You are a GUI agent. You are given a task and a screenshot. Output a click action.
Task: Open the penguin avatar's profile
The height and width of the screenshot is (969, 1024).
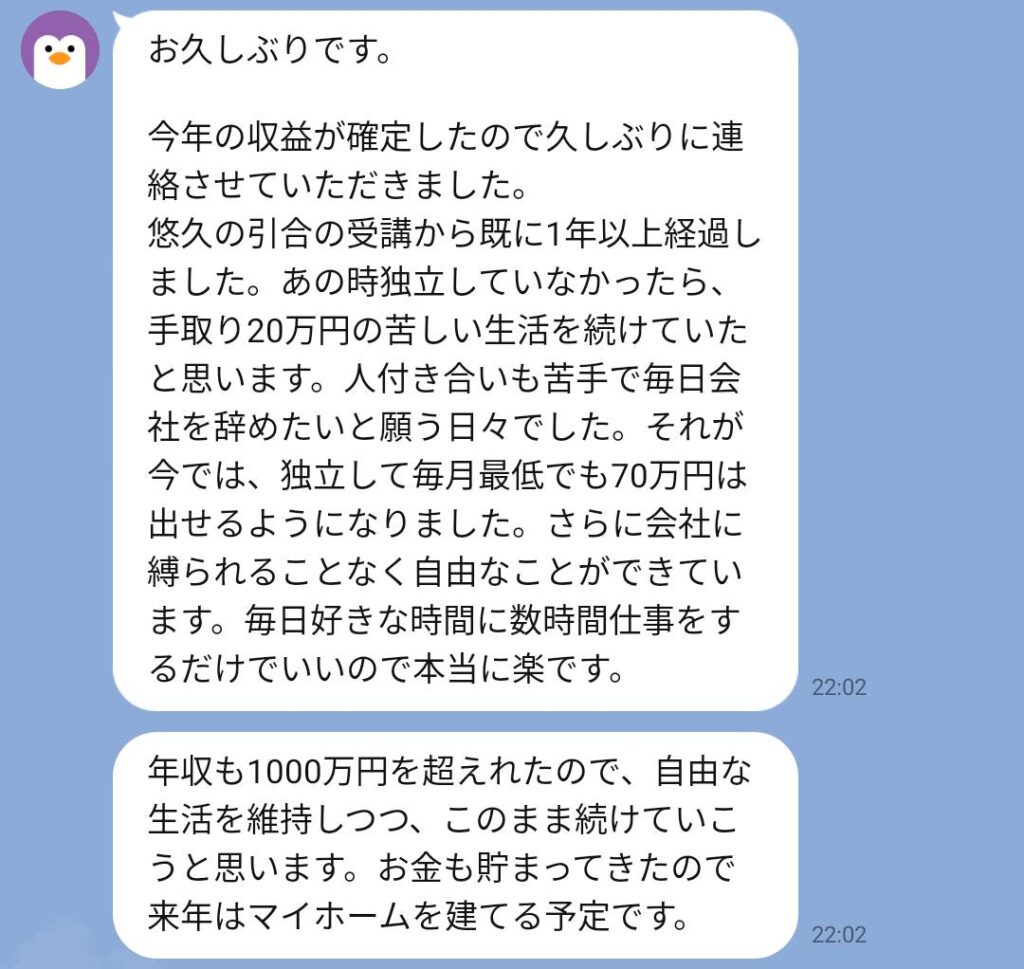60,50
